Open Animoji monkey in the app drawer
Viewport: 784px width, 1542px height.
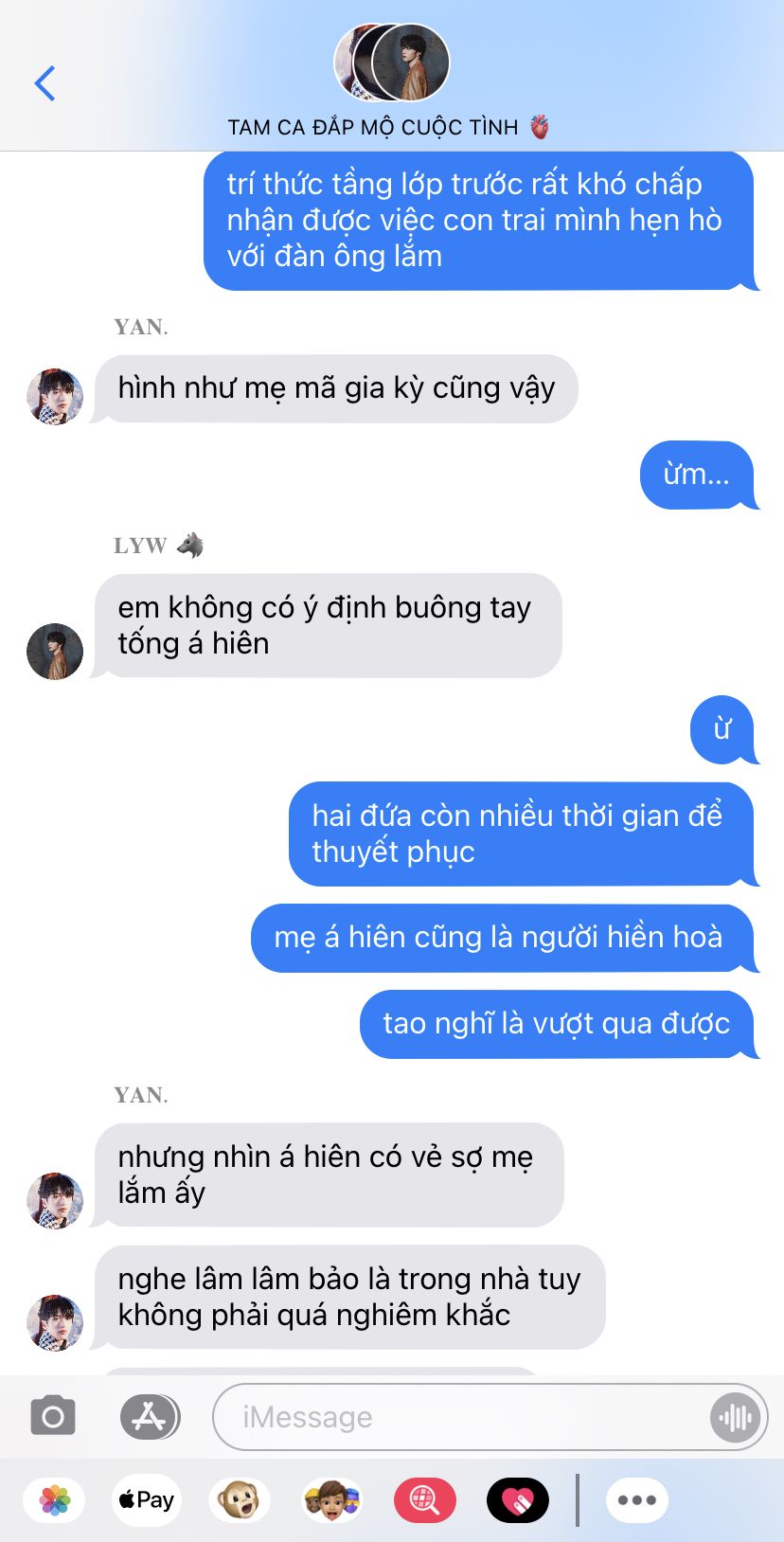point(239,1500)
